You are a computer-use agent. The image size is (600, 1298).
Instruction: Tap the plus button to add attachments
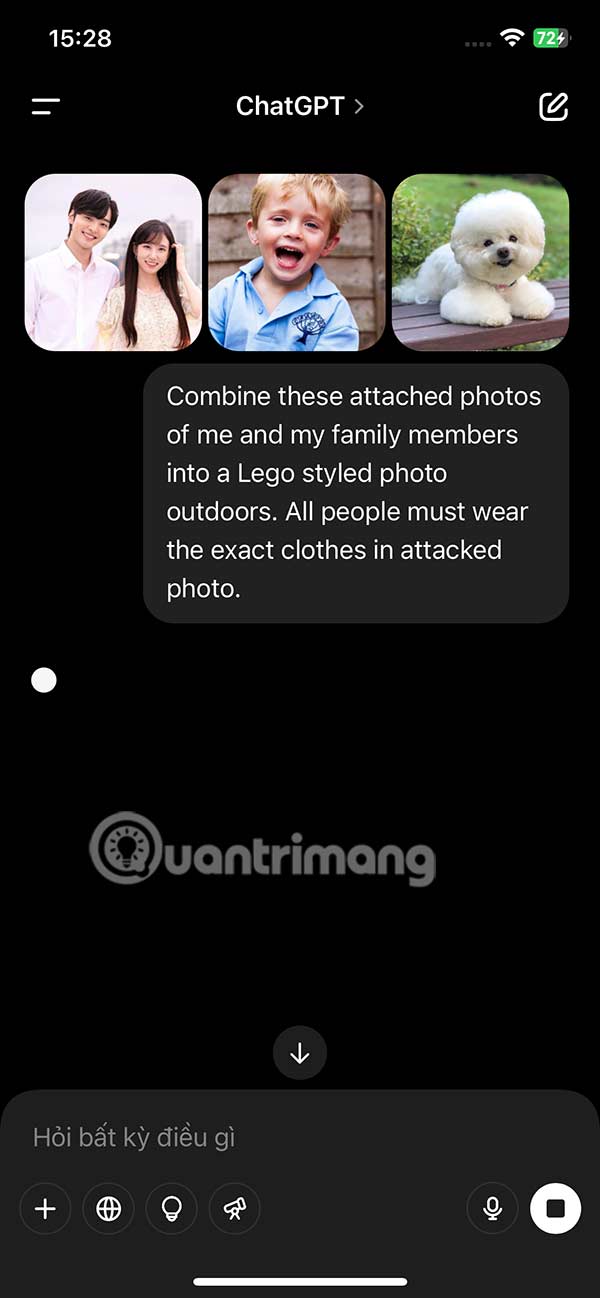45,1209
